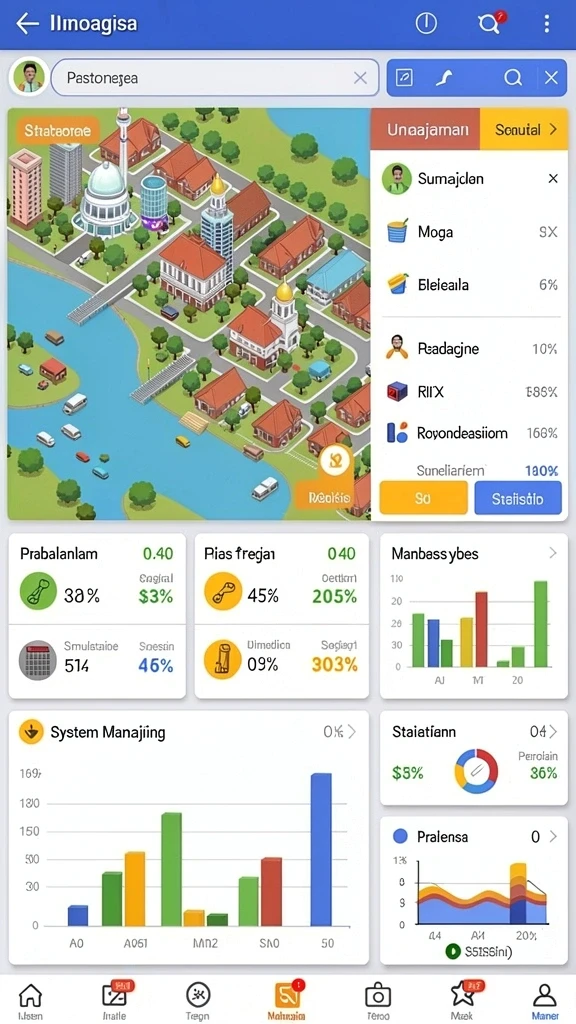
Task: Open the Staiatiann card
Action: pos(473,758)
